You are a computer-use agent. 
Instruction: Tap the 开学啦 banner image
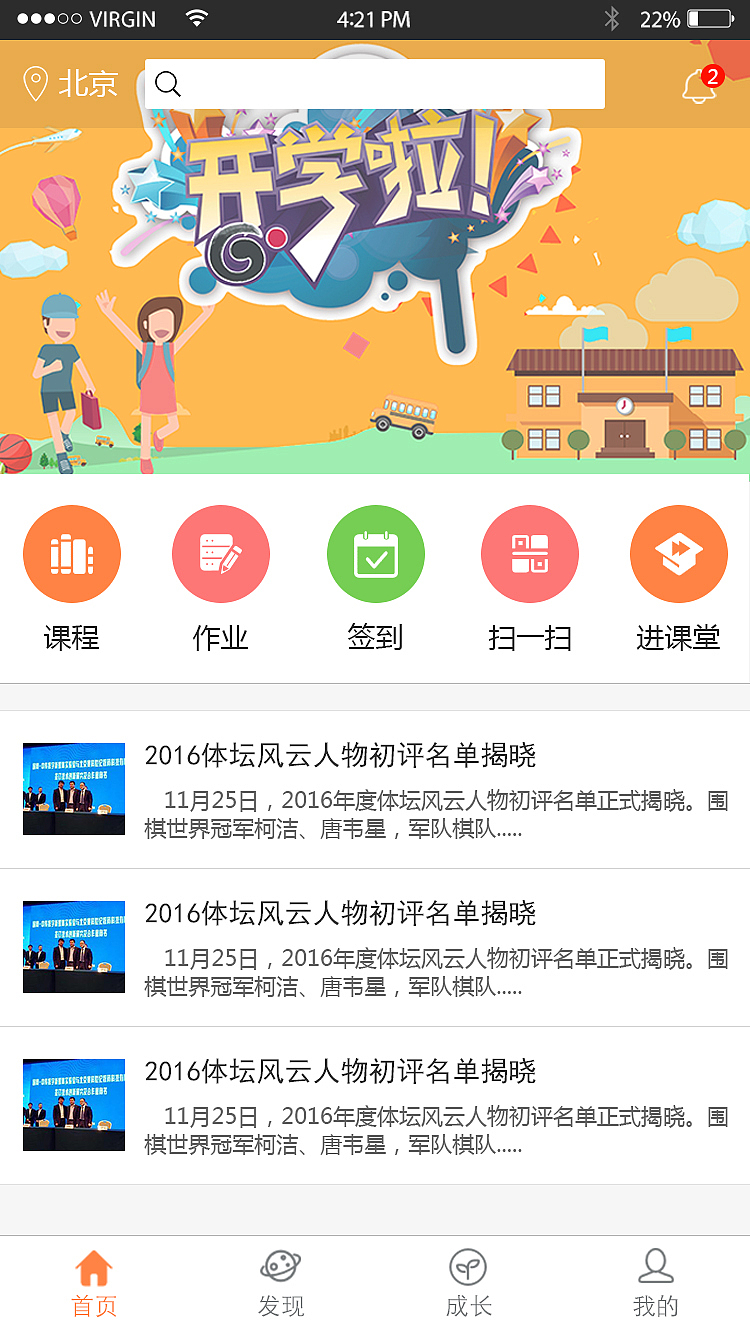(375, 295)
